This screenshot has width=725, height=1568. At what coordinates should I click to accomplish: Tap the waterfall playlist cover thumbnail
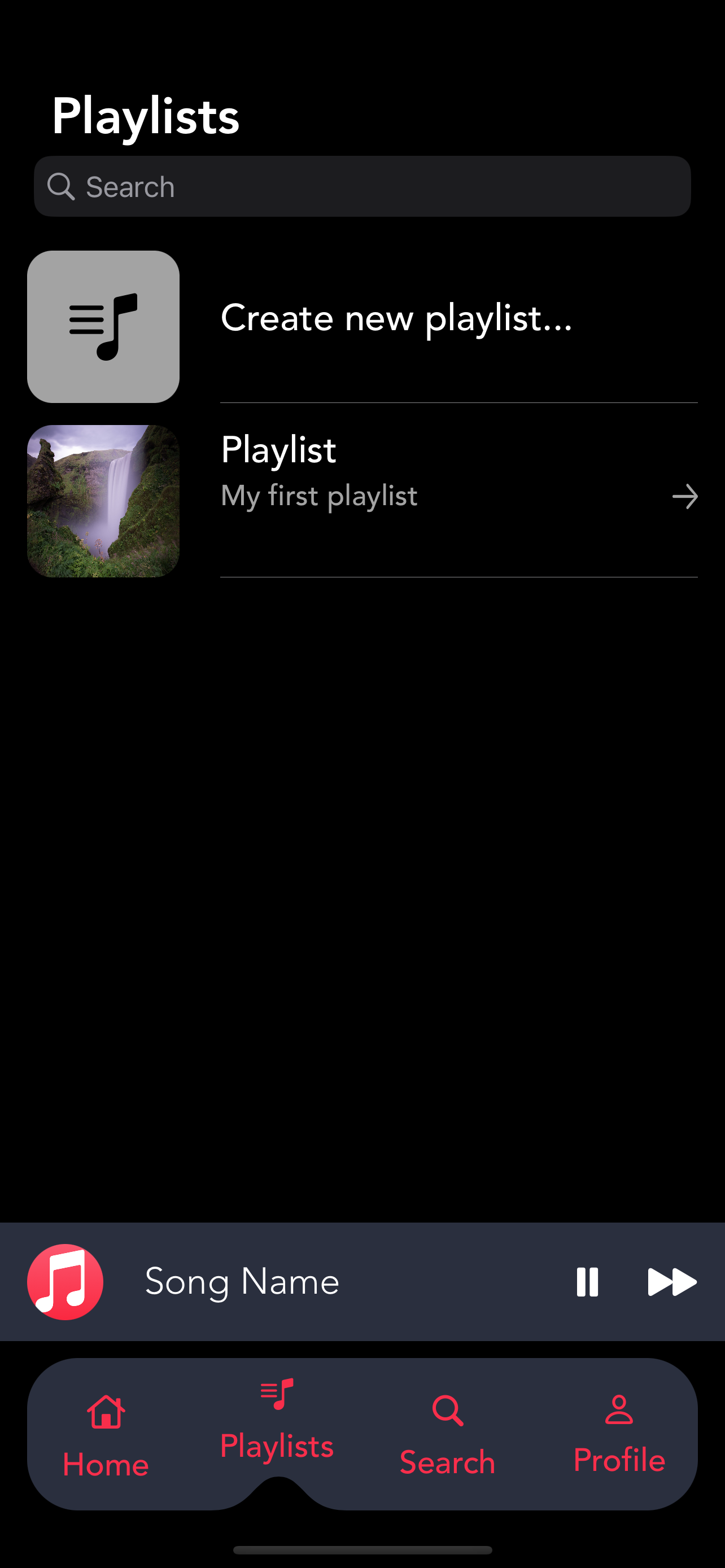tap(103, 500)
